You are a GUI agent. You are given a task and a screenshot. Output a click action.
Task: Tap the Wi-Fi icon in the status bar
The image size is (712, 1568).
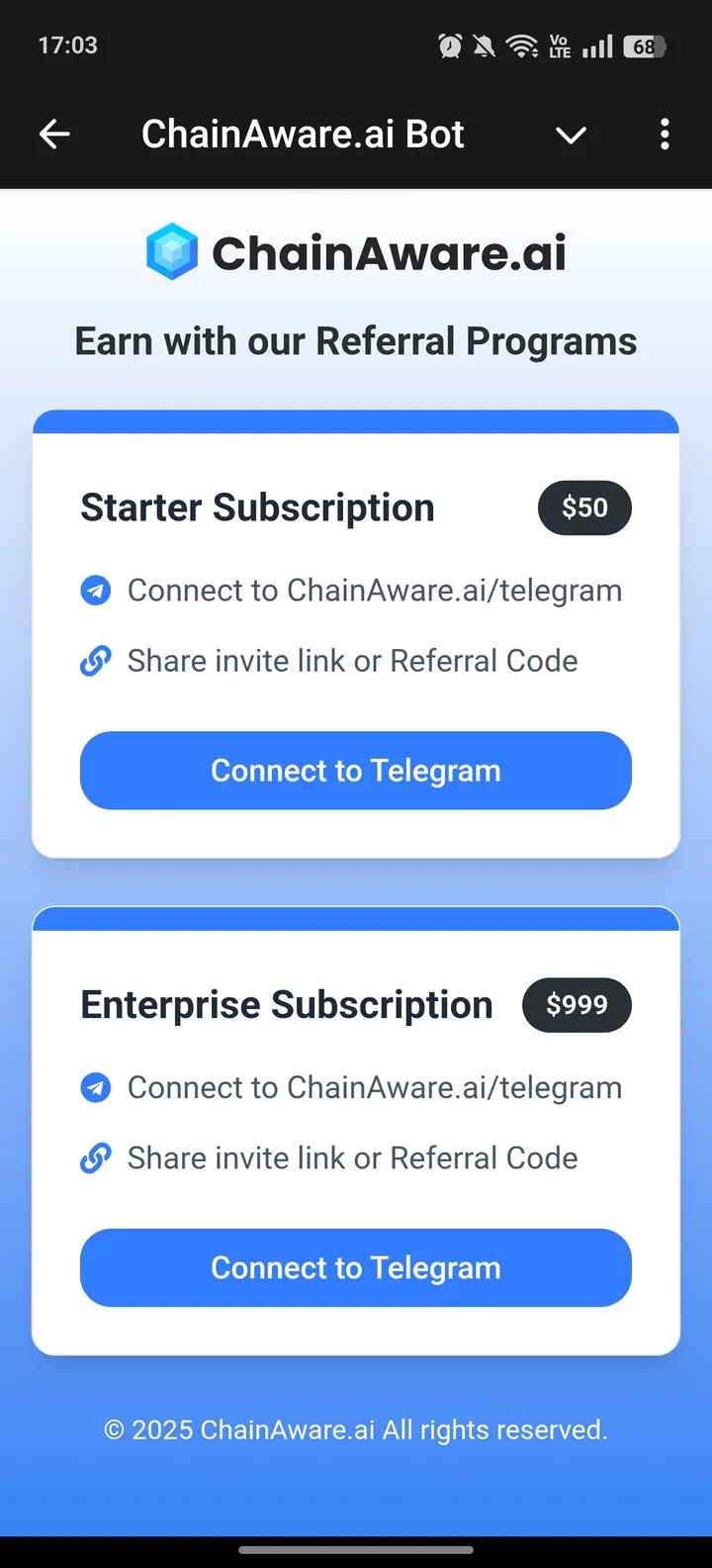tap(519, 45)
